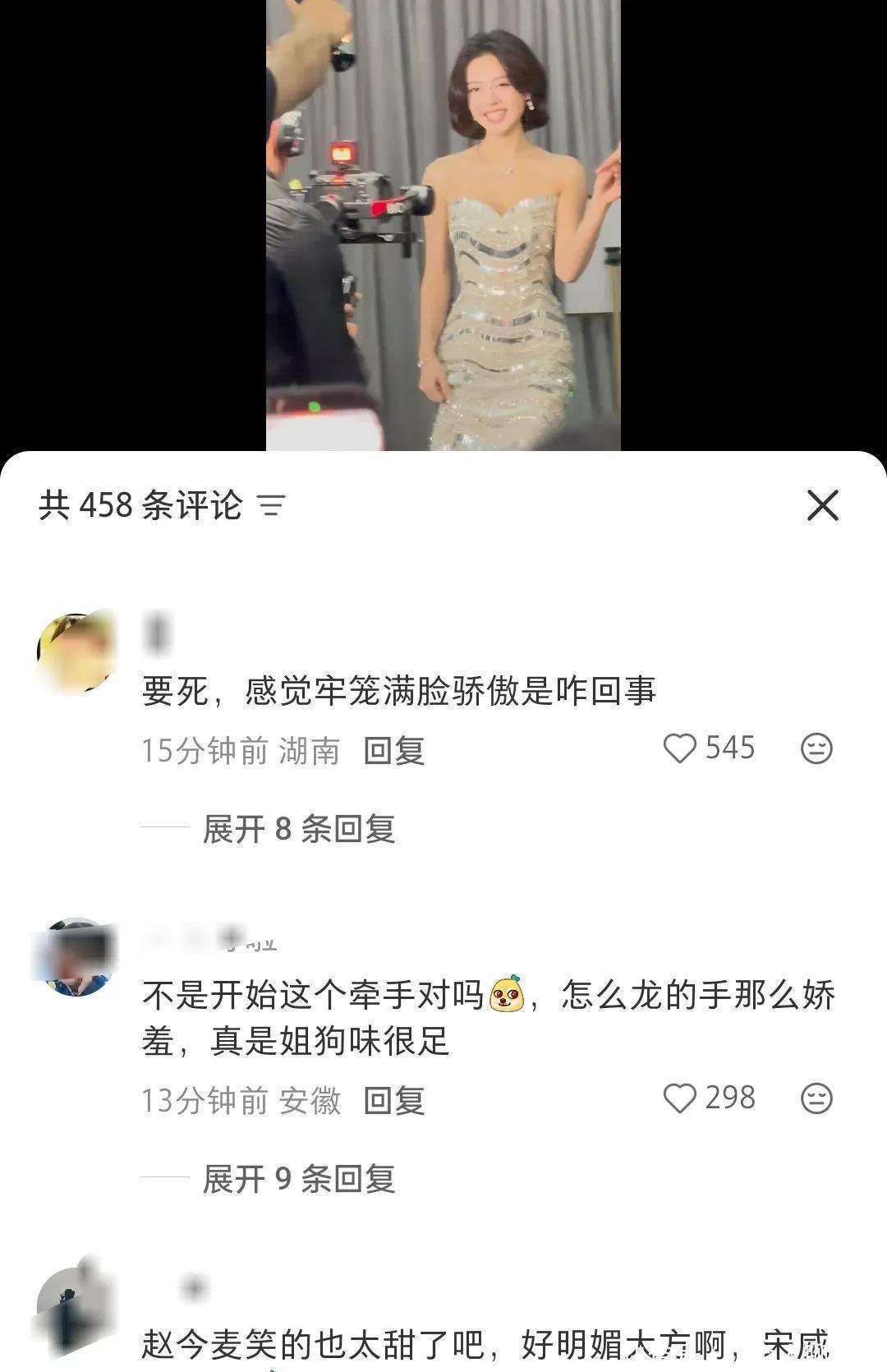Dislike the 安徽 comment
The width and height of the screenshot is (887, 1372).
point(816,1098)
